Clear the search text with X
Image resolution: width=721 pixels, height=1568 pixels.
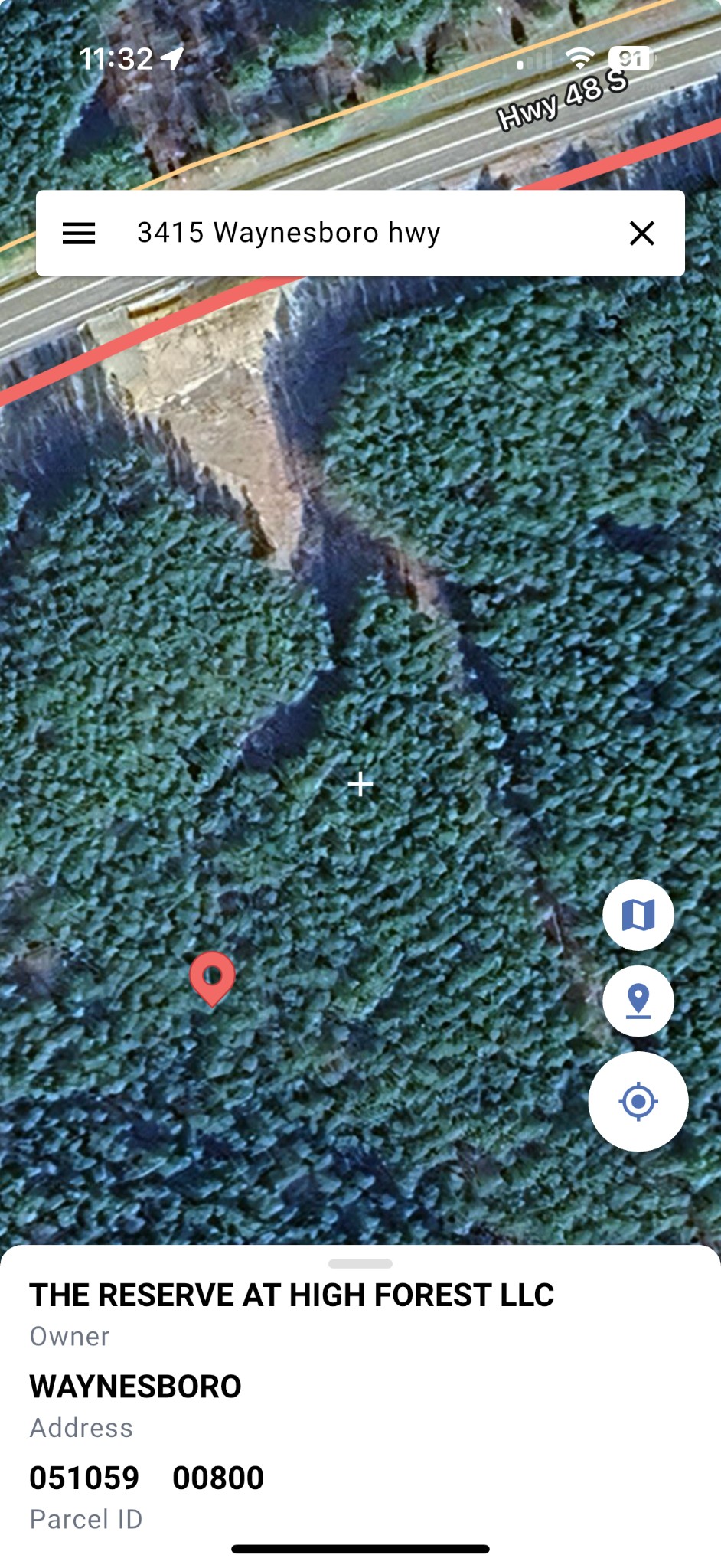[641, 234]
